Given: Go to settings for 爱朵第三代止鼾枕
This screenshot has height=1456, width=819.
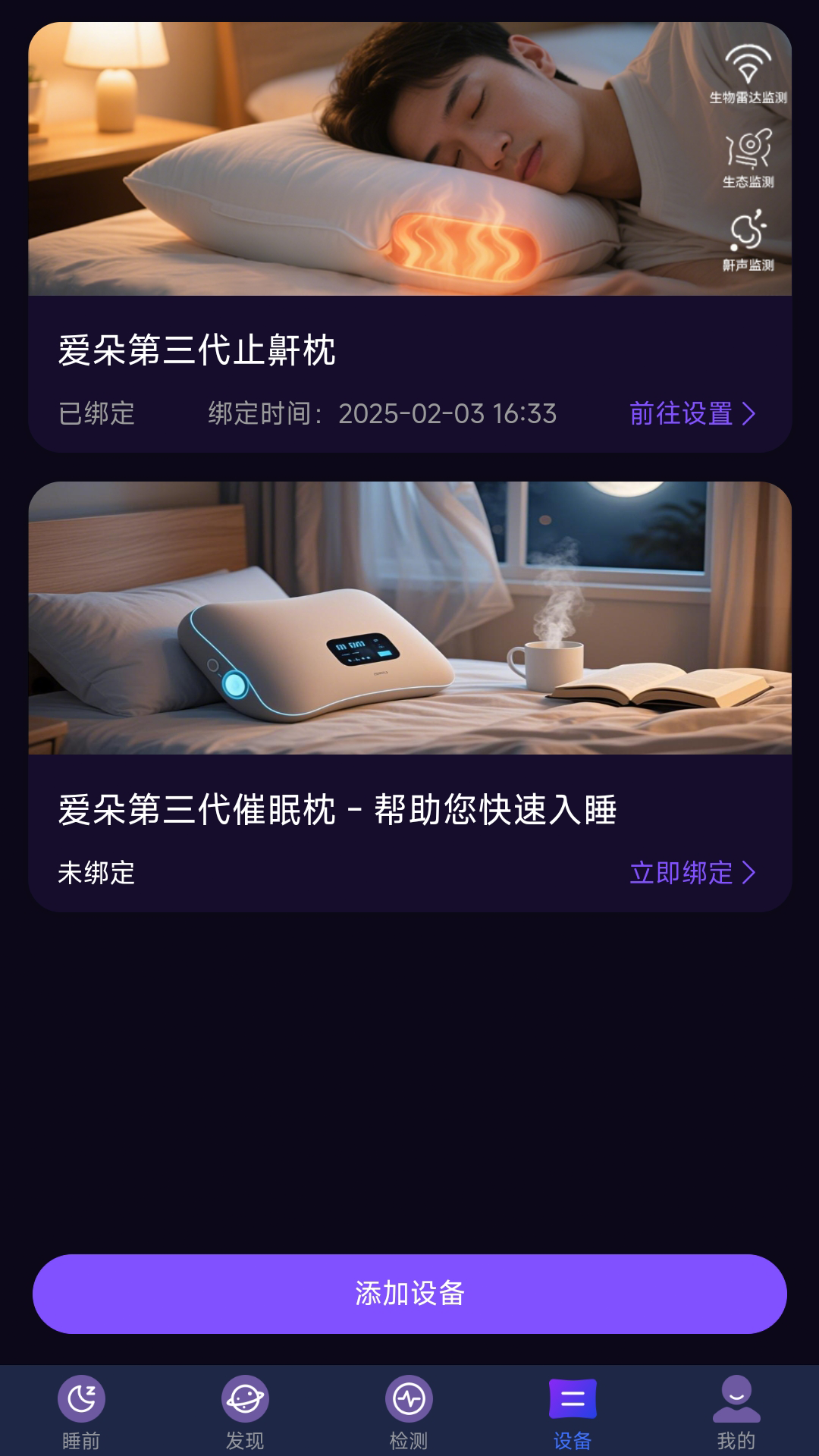Looking at the screenshot, I should pyautogui.click(x=692, y=414).
